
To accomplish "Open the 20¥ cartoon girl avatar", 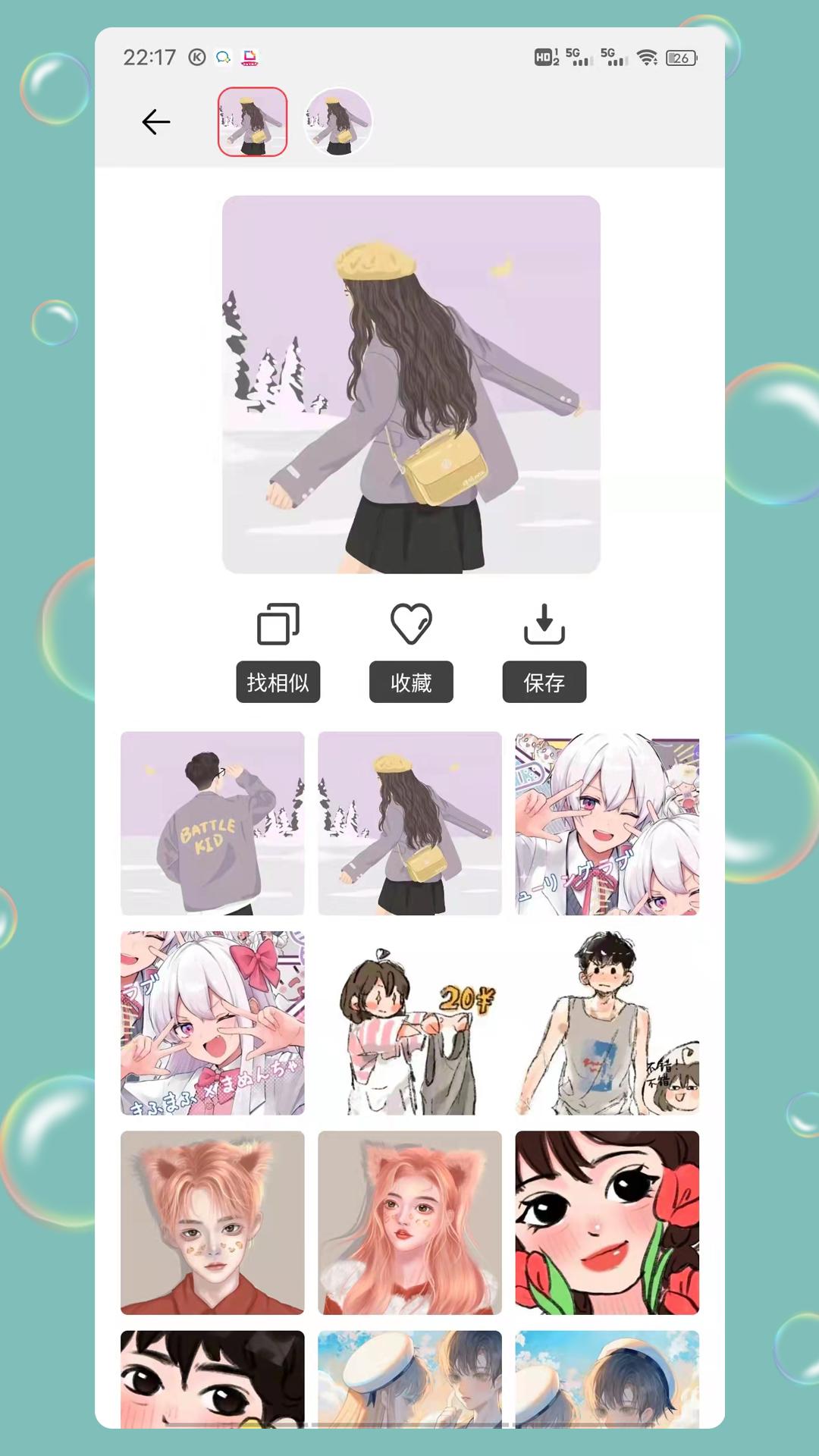I will (409, 1023).
